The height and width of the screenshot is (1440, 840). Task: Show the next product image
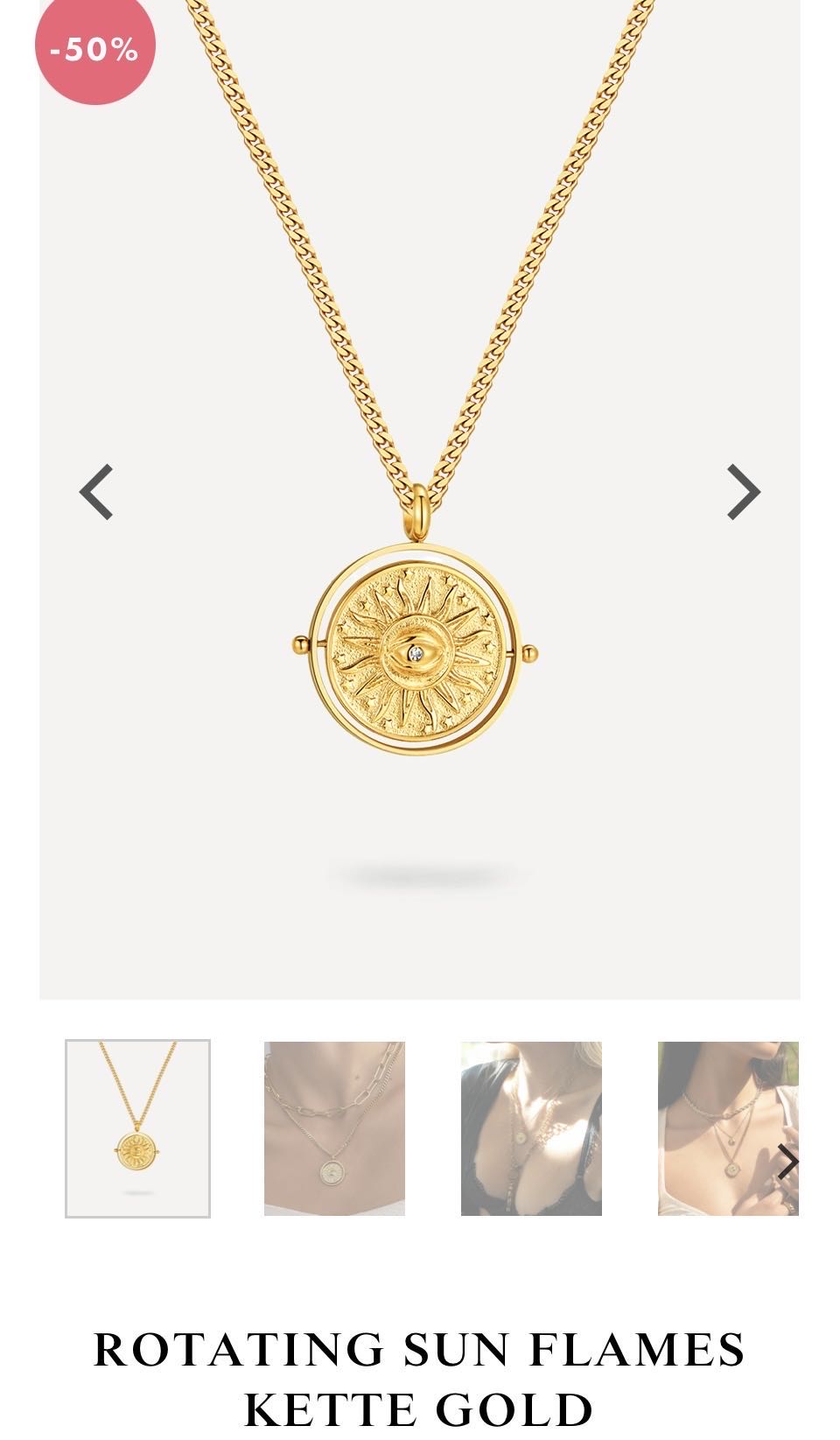(743, 492)
